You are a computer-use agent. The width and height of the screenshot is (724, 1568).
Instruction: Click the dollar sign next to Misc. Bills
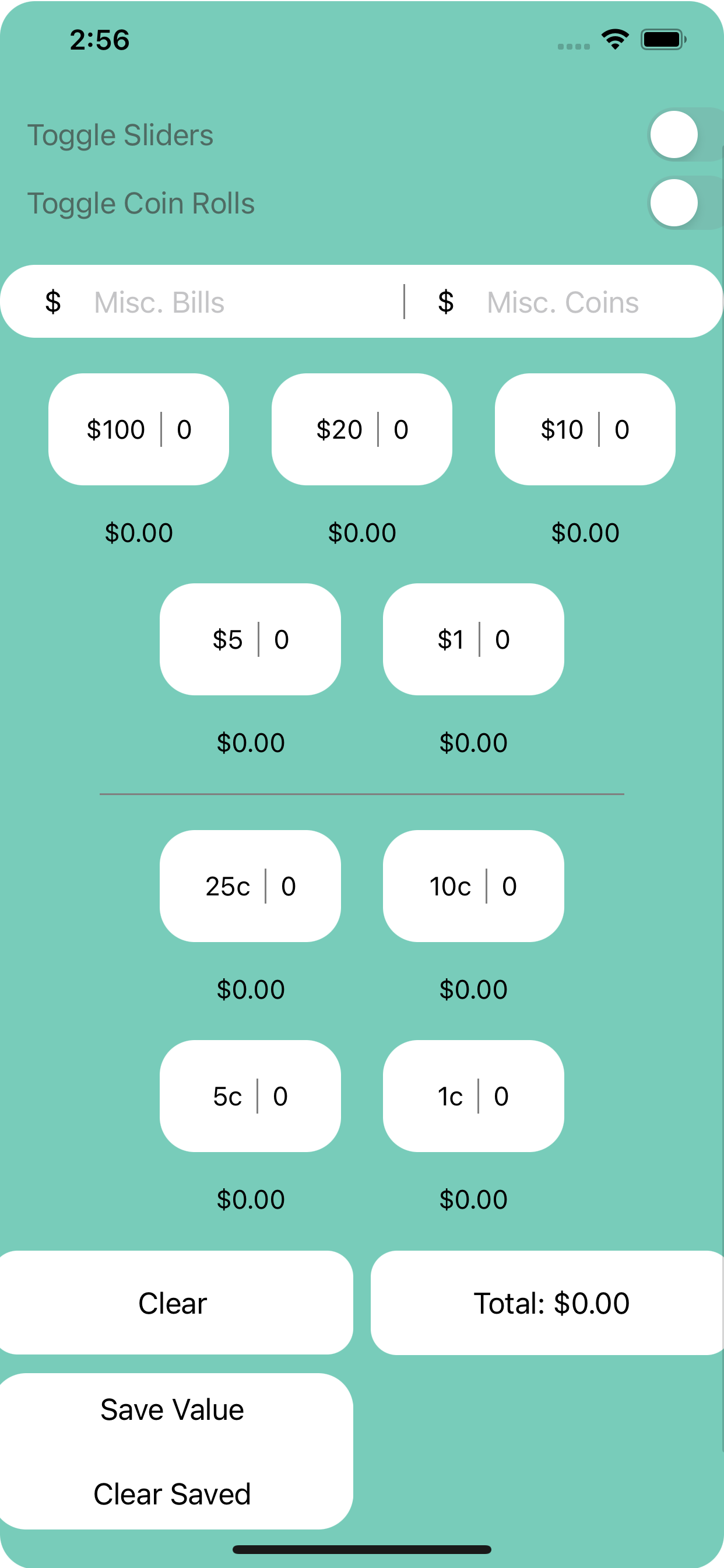pyautogui.click(x=54, y=302)
